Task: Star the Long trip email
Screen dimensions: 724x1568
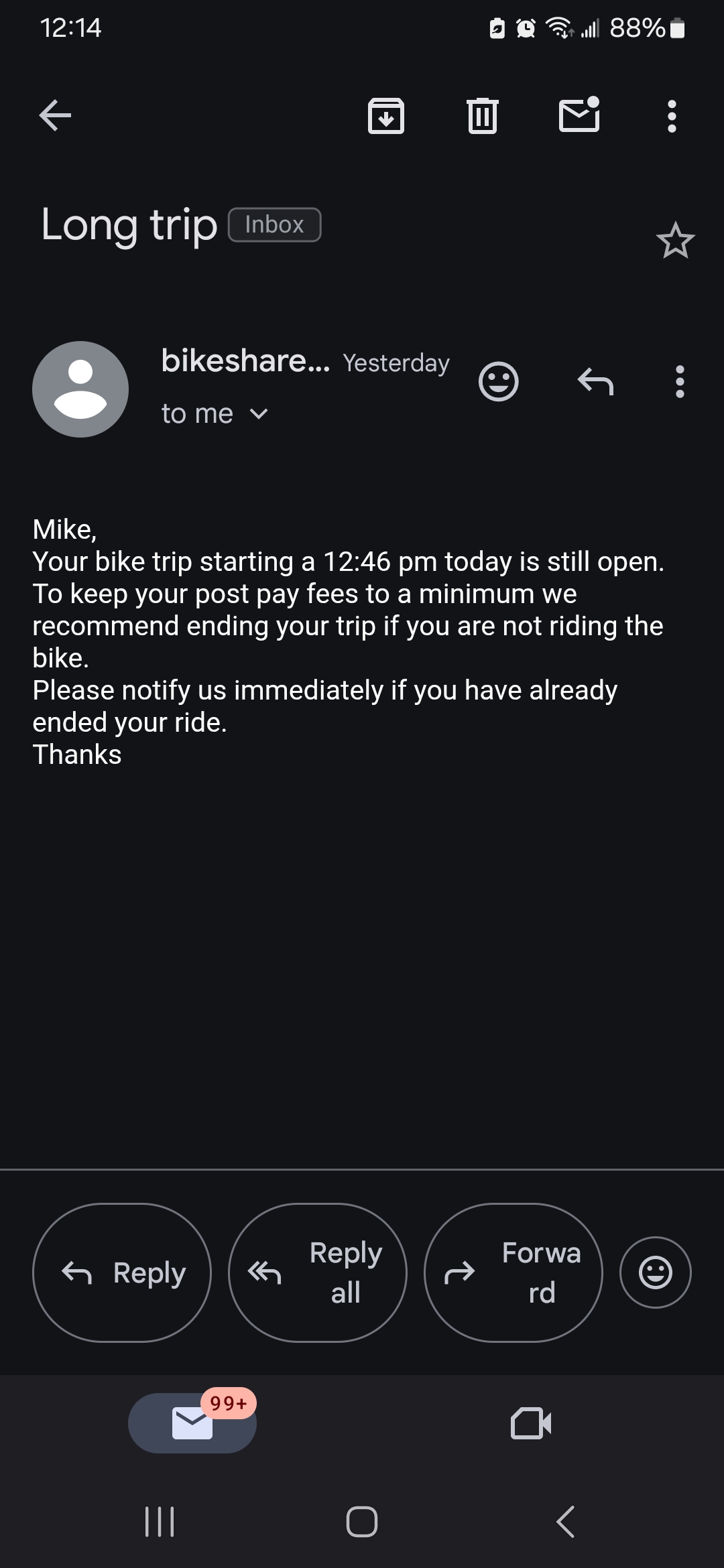Action: point(675,241)
